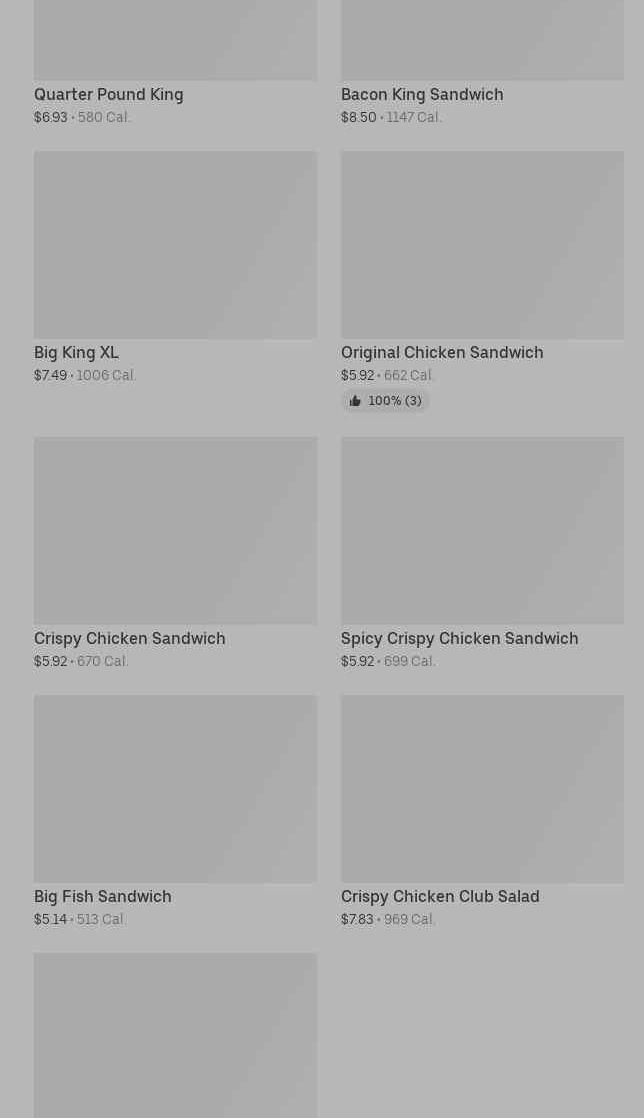Open the Quarter Pound King item
The height and width of the screenshot is (1118, 644).
tap(109, 94)
